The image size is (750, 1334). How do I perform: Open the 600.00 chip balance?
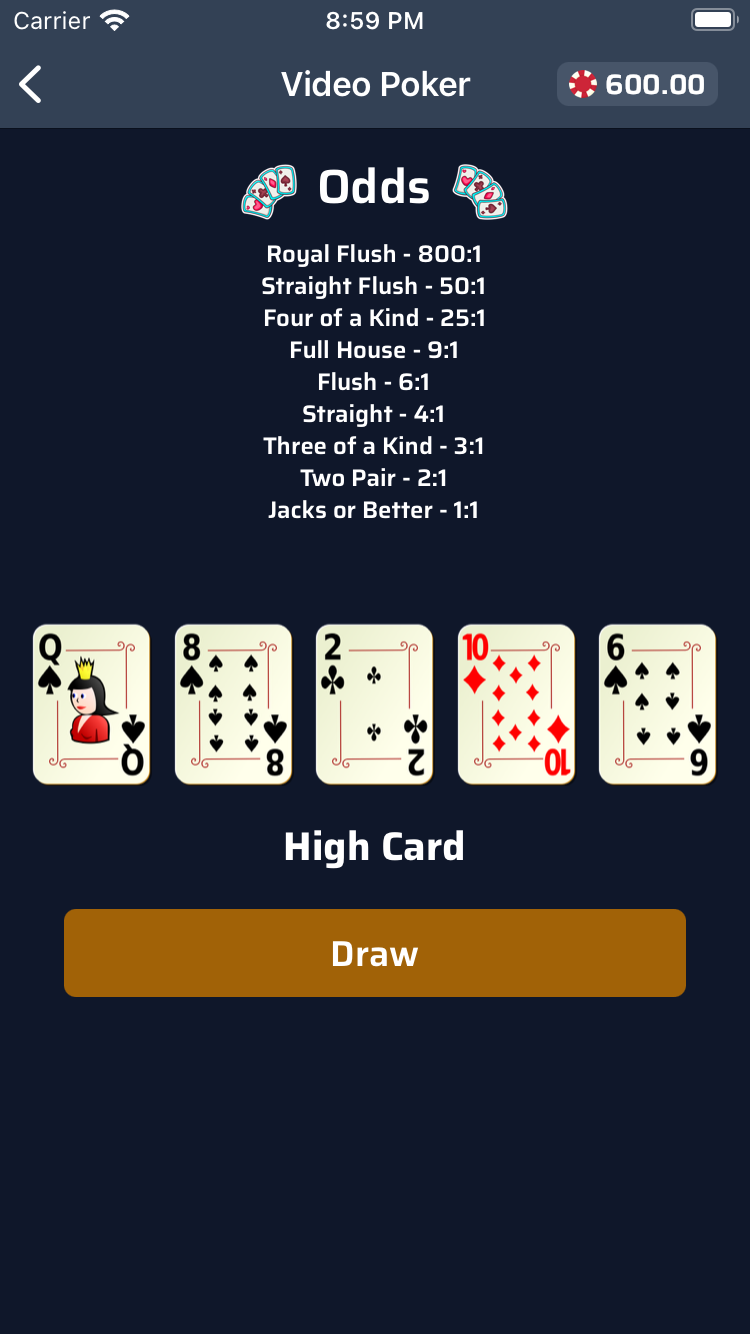(637, 84)
